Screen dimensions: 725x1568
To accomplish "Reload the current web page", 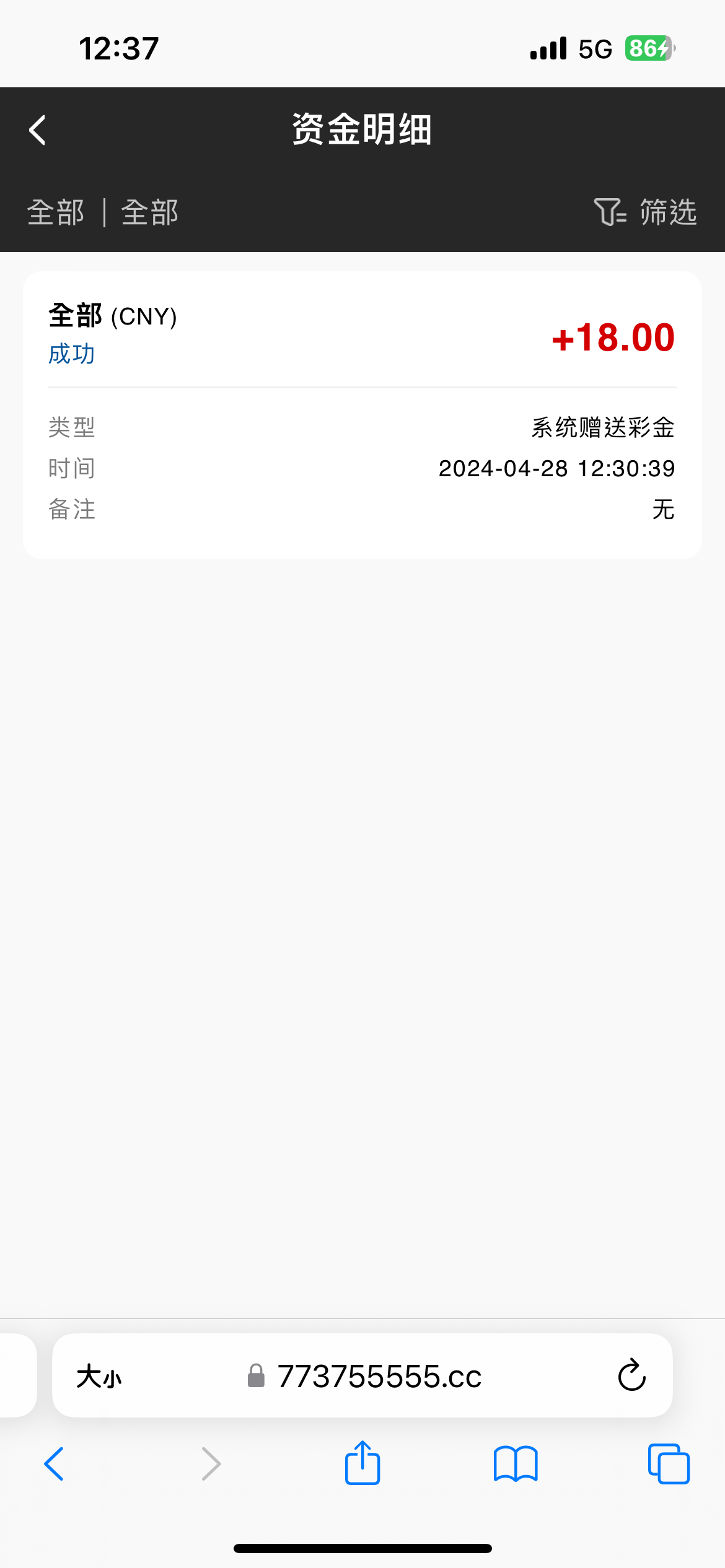I will point(631,1376).
